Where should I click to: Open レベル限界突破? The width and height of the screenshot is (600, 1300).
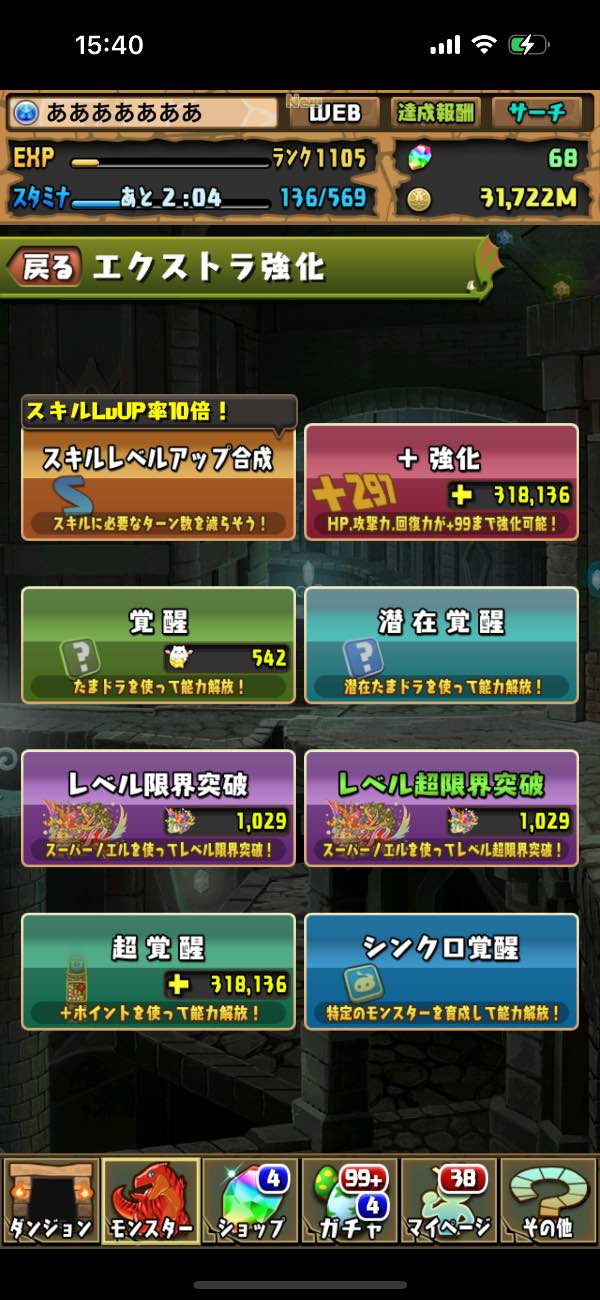click(158, 808)
